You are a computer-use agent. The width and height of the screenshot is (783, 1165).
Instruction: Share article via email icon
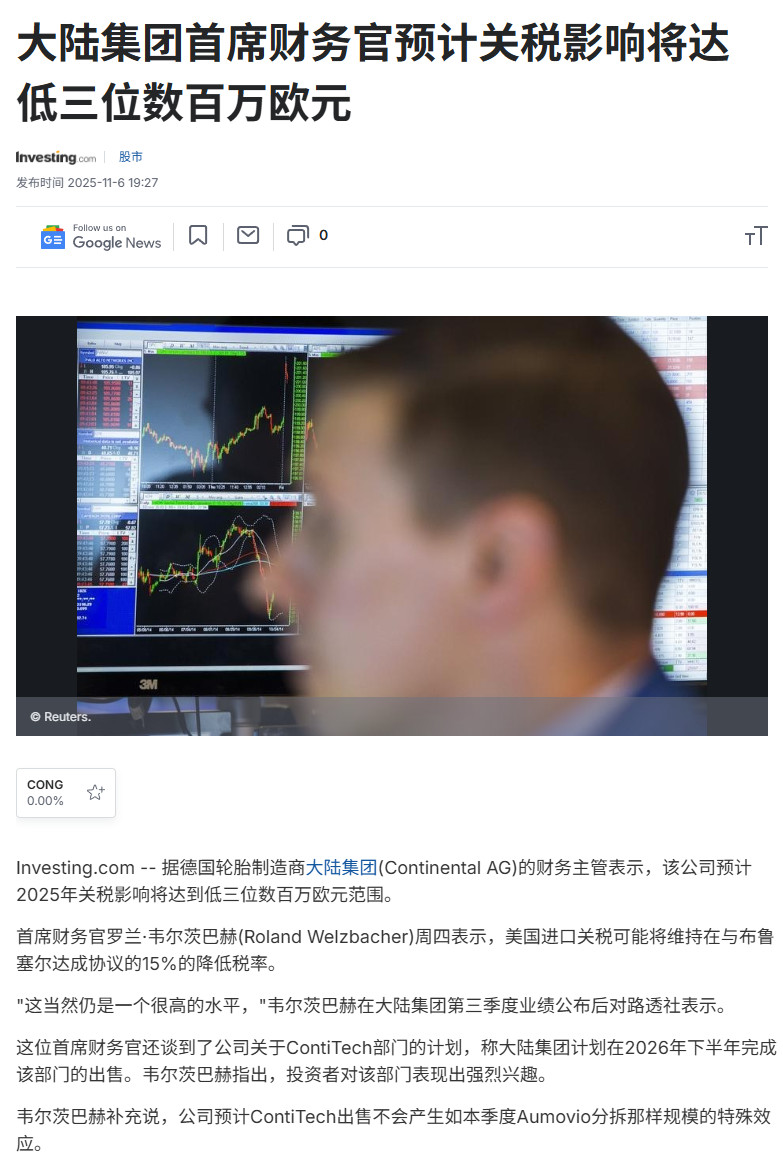pyautogui.click(x=247, y=236)
